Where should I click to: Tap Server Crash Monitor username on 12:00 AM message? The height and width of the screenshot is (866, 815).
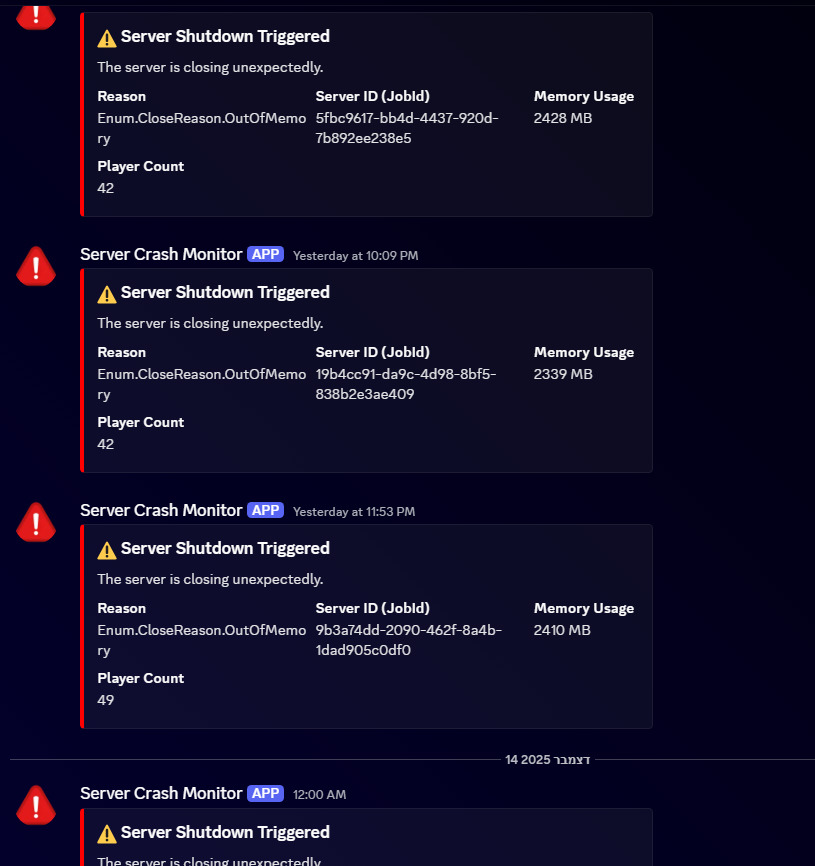click(161, 793)
